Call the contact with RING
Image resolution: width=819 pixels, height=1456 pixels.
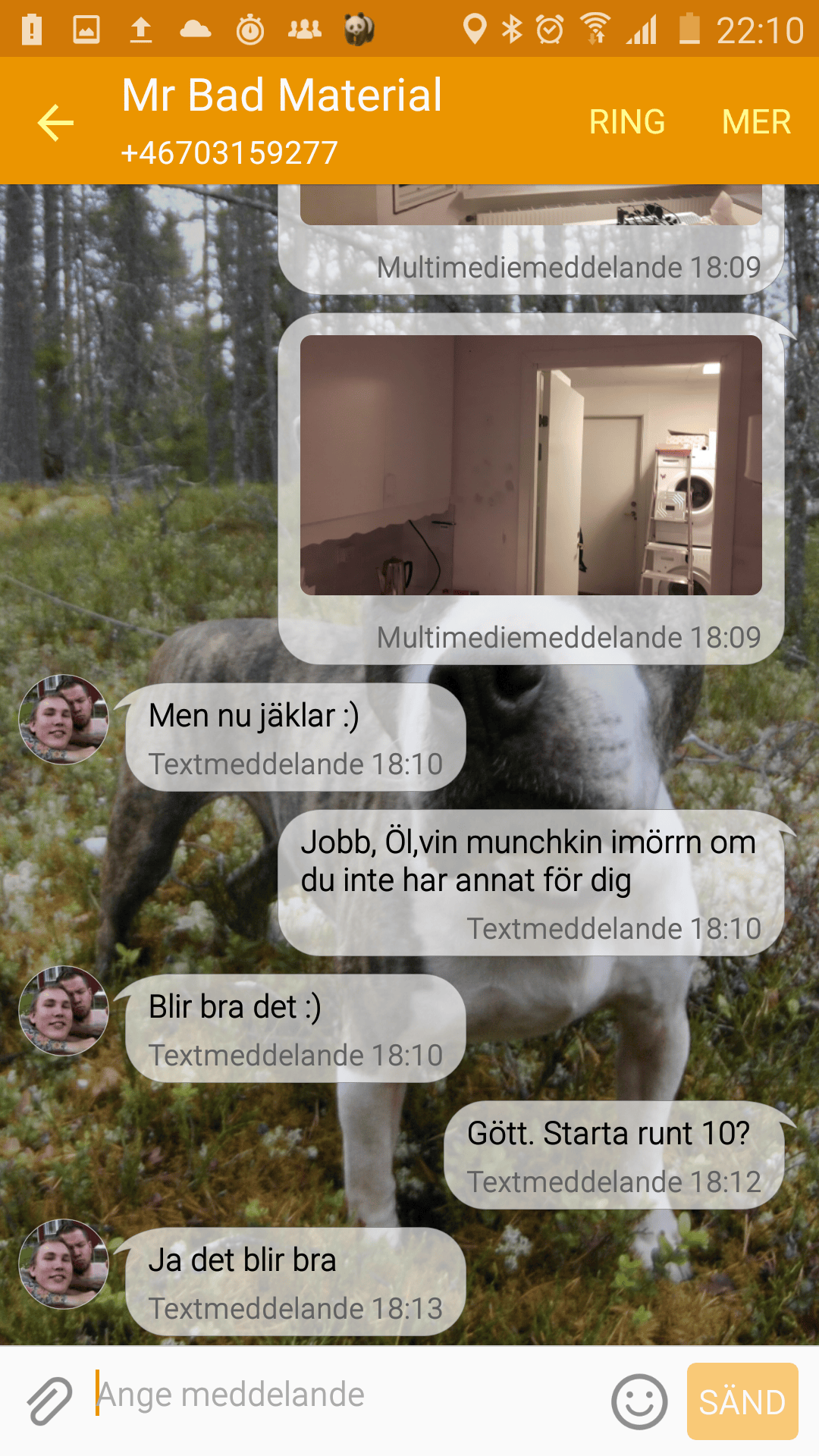point(627,122)
